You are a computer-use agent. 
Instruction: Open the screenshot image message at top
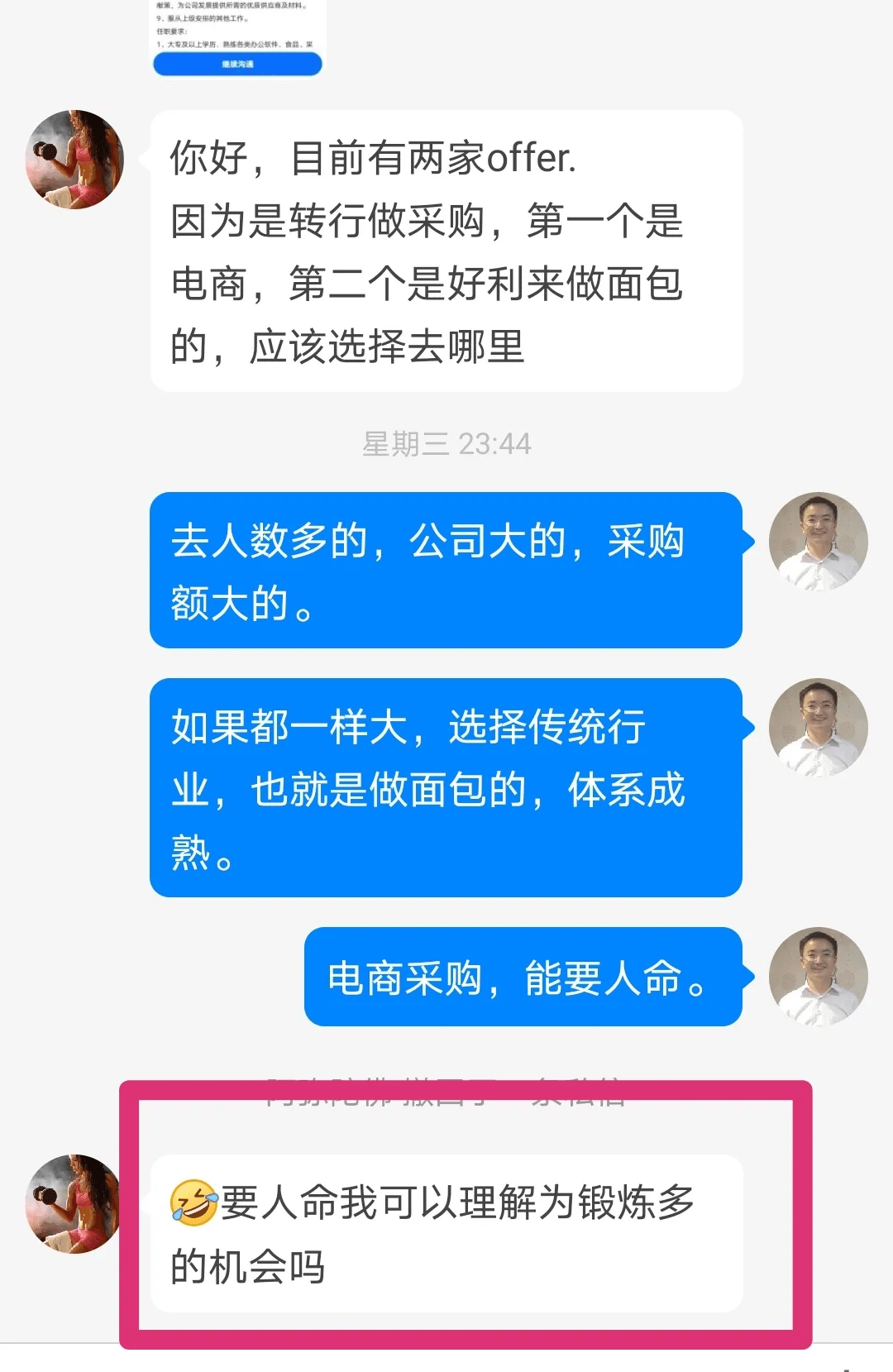pyautogui.click(x=238, y=33)
